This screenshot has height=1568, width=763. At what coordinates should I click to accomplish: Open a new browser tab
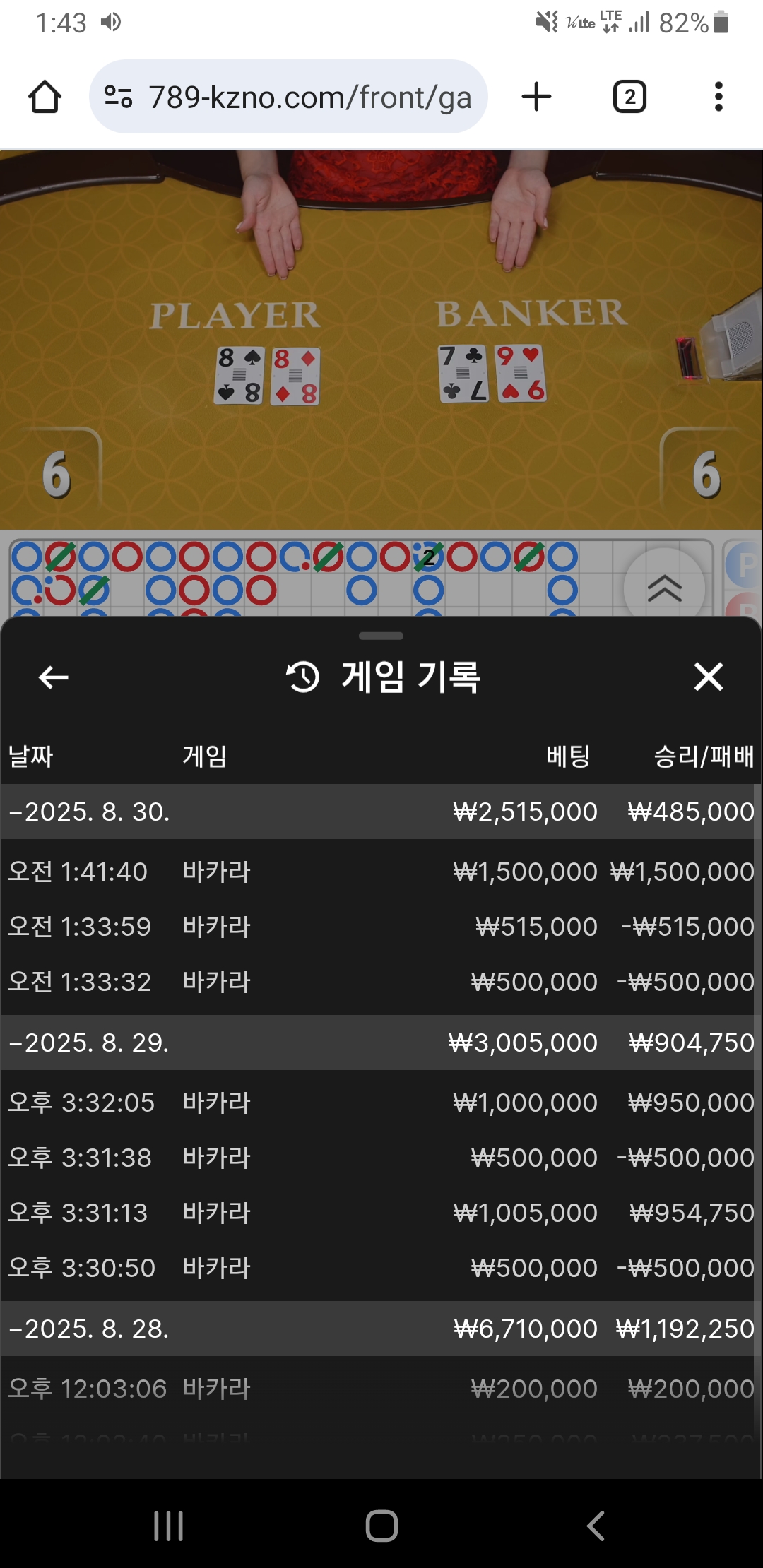pos(536,97)
